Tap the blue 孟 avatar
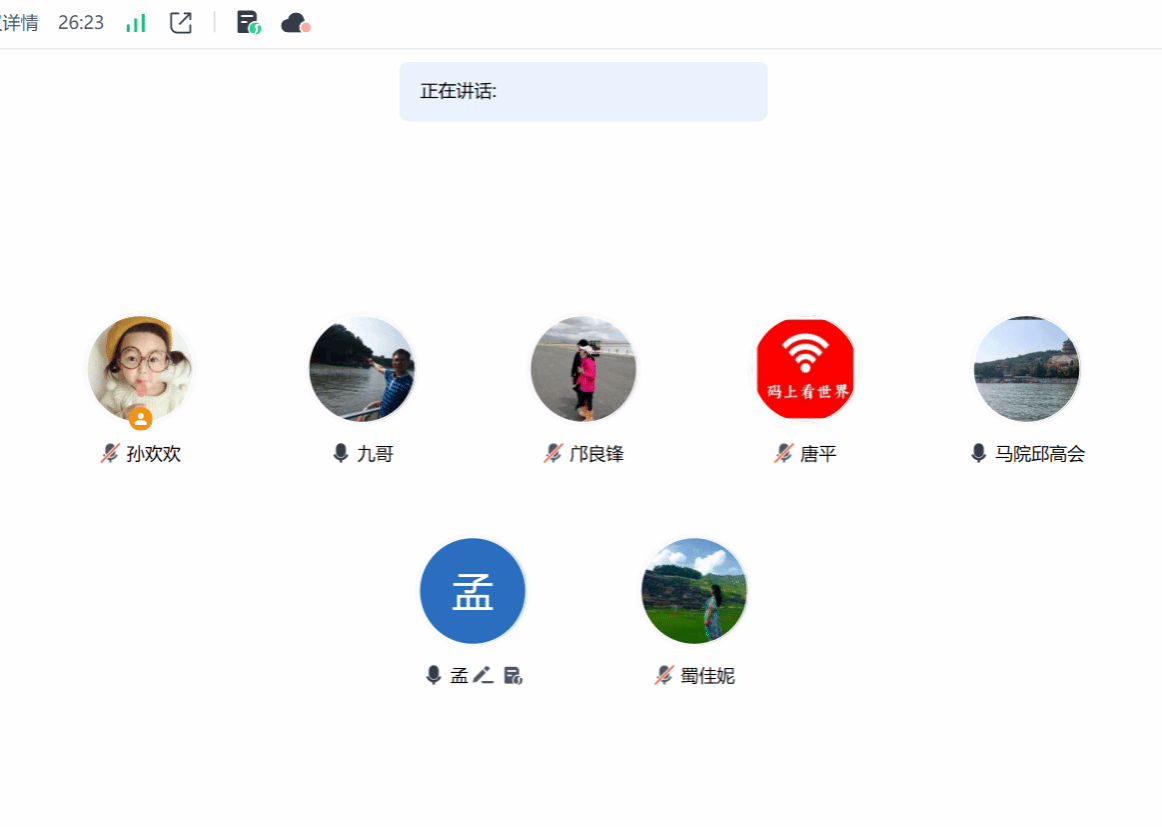Viewport: 1162px width, 827px height. (x=473, y=591)
